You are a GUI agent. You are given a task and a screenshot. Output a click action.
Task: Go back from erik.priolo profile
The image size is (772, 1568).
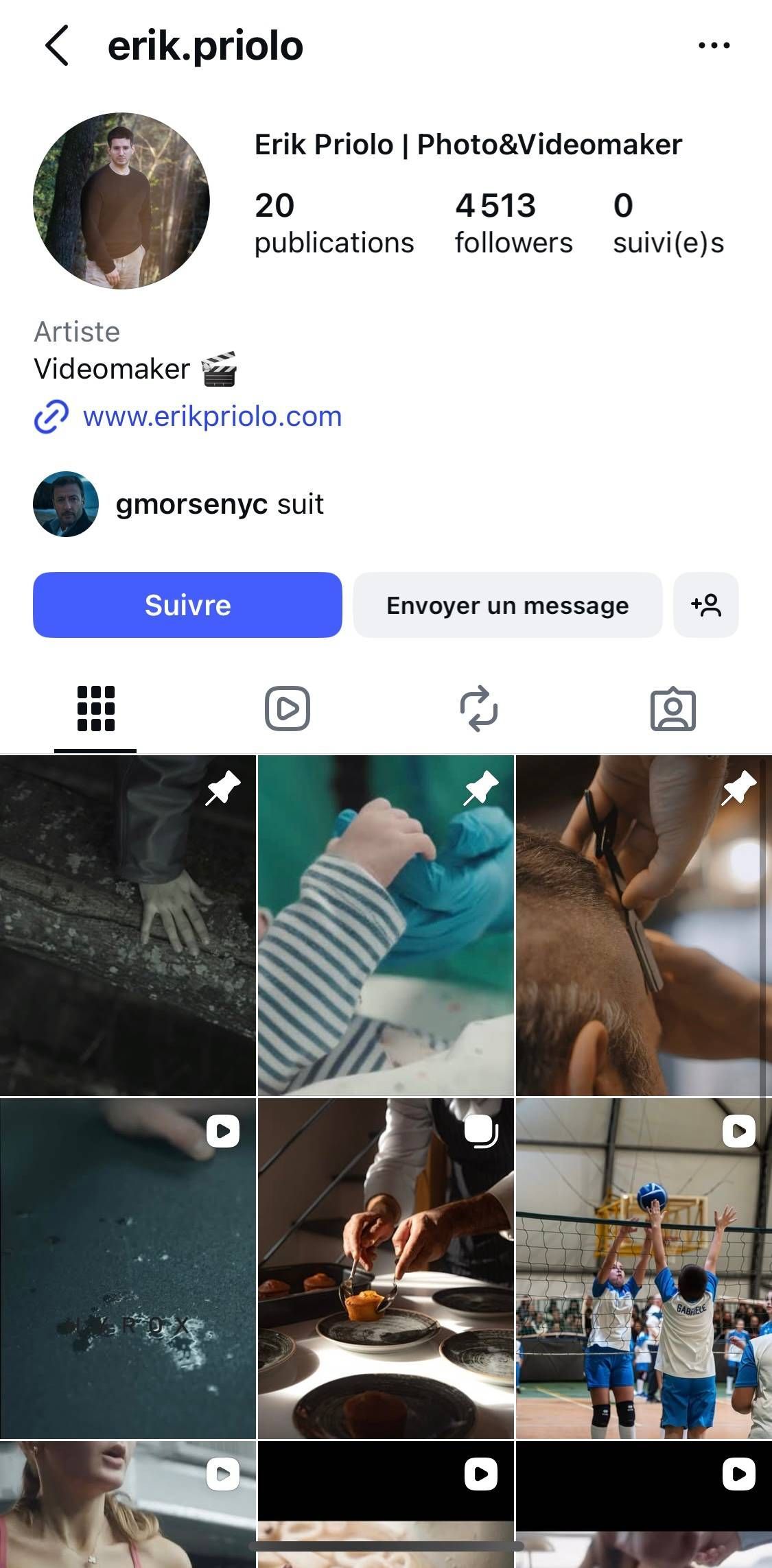(57, 46)
